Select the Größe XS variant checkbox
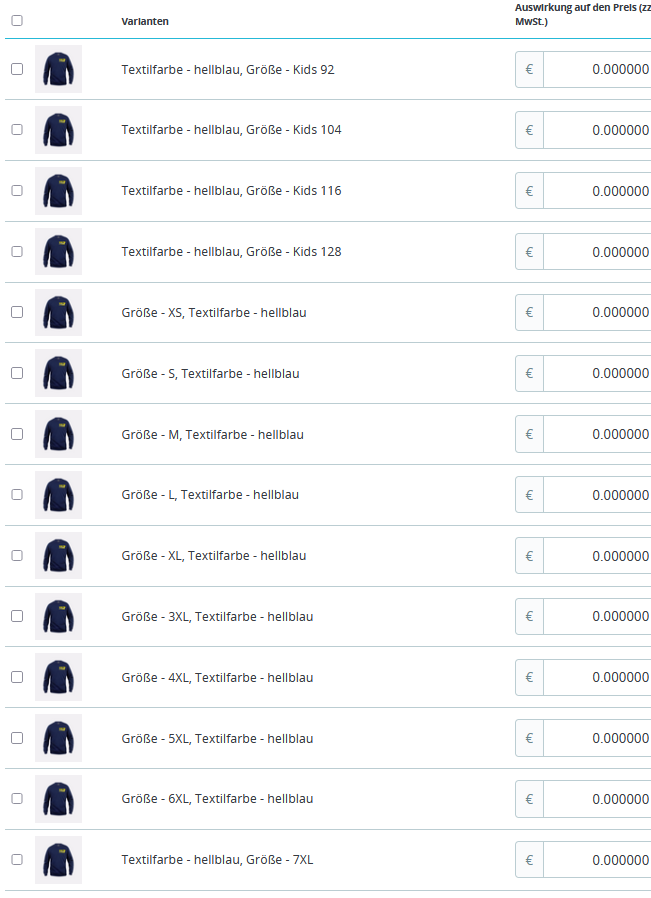The height and width of the screenshot is (898, 651). click(17, 312)
